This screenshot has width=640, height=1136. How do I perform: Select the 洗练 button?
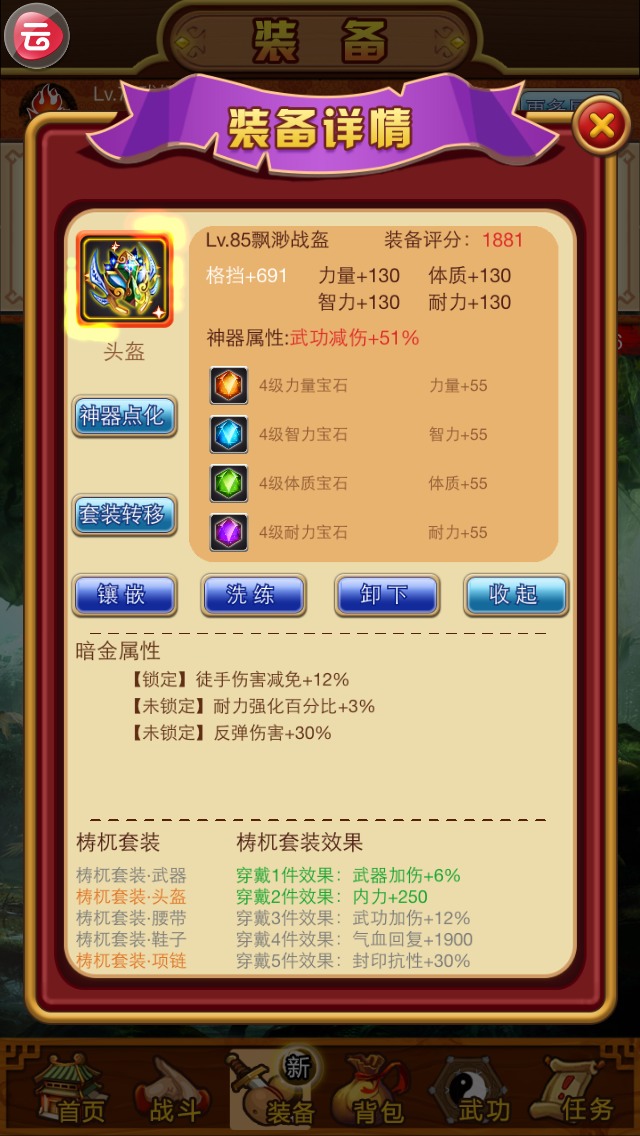tap(253, 594)
